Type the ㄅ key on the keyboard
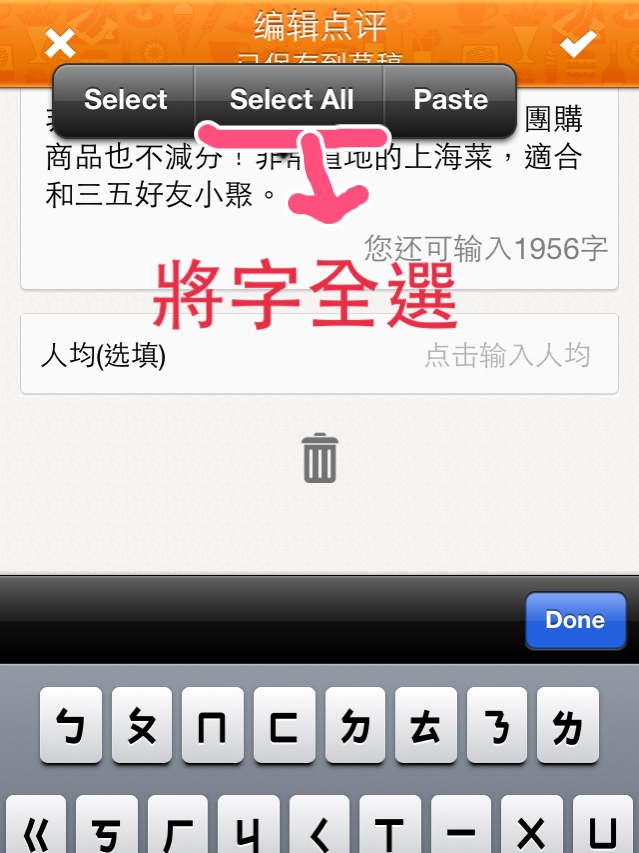 [70, 726]
